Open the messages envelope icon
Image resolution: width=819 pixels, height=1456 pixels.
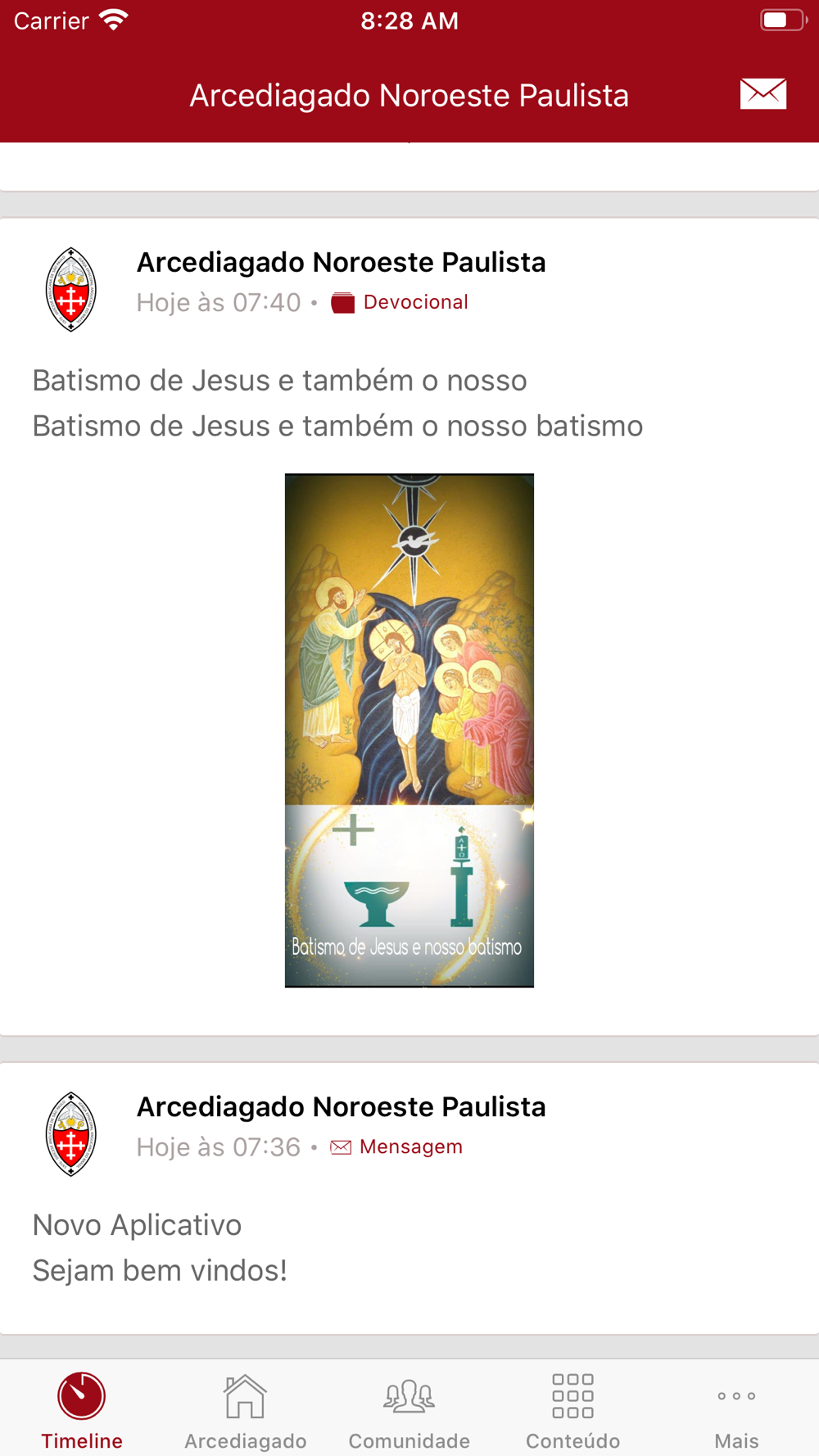click(762, 94)
